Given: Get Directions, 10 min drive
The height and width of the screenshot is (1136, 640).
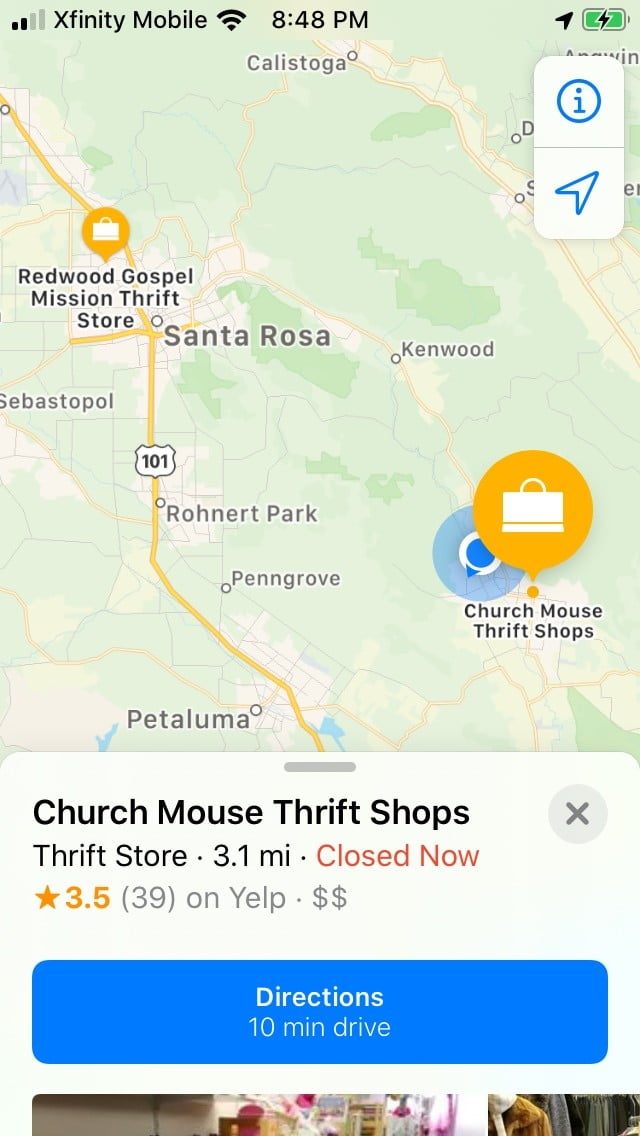Looking at the screenshot, I should 320,1011.
